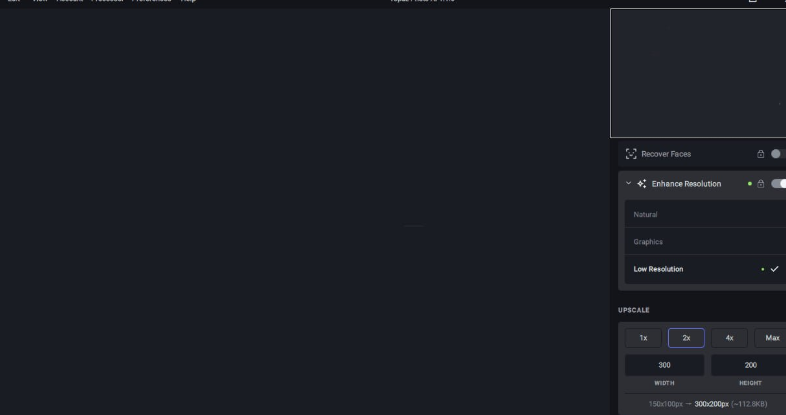The width and height of the screenshot is (786, 415).
Task: Set upscale to 1x
Action: coord(643,338)
